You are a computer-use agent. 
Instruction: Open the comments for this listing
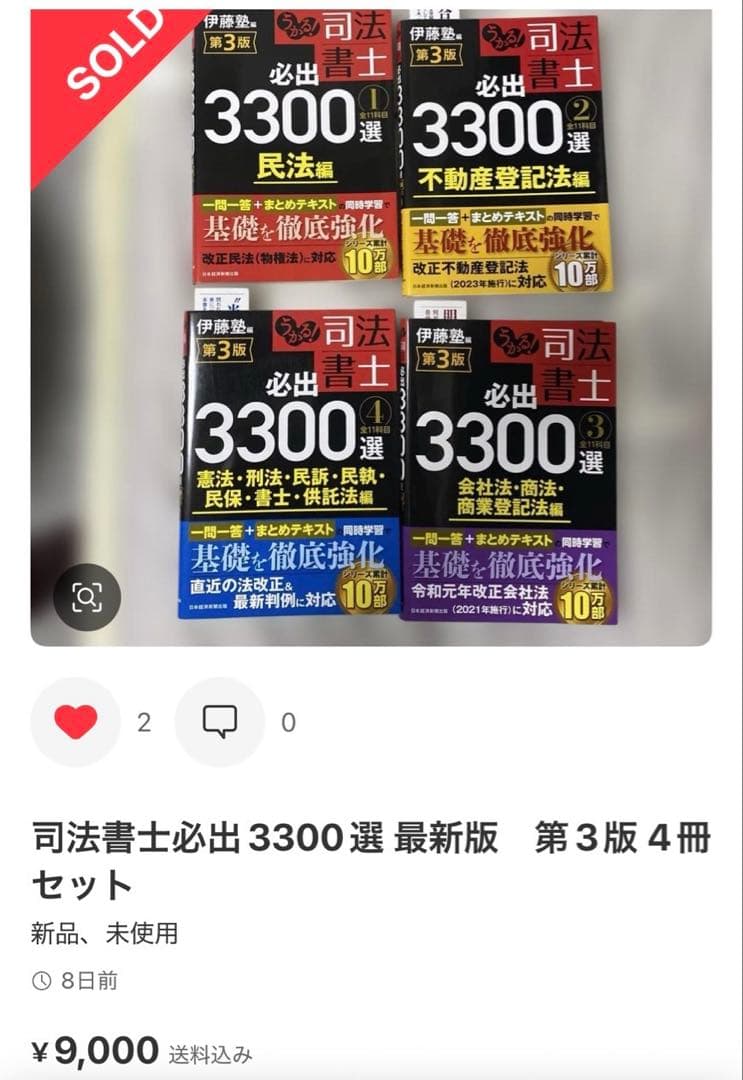220,722
